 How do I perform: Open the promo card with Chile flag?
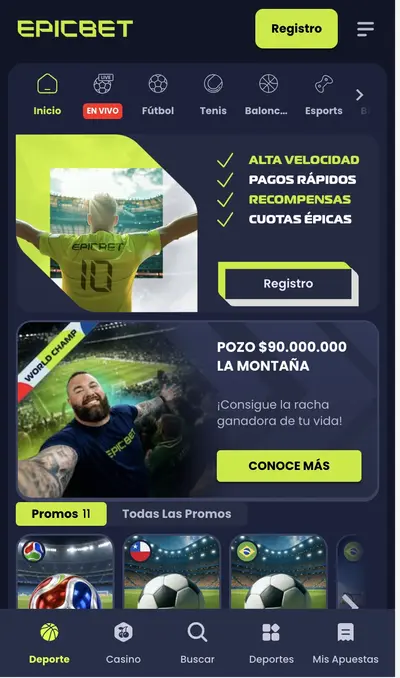point(172,572)
